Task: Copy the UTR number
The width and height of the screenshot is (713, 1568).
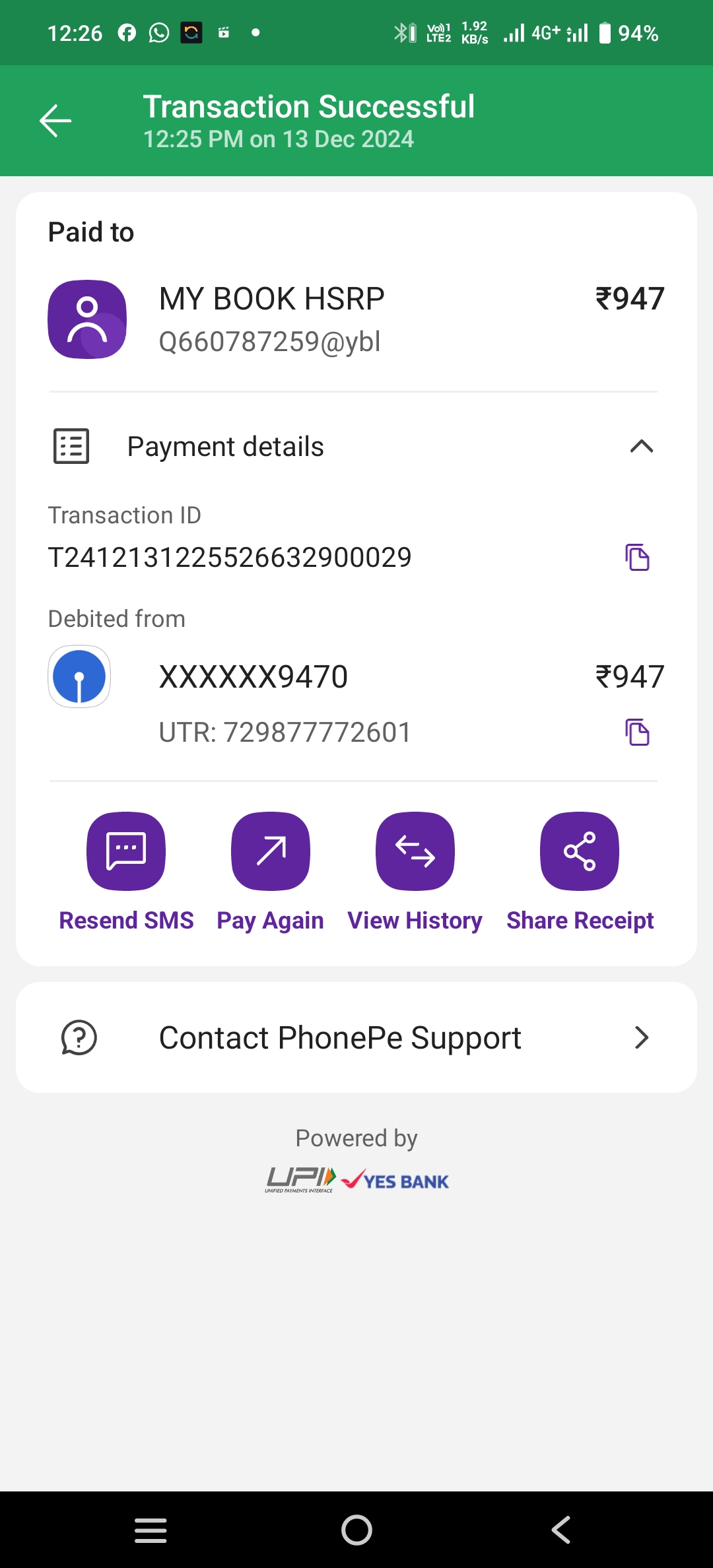Action: [x=637, y=733]
